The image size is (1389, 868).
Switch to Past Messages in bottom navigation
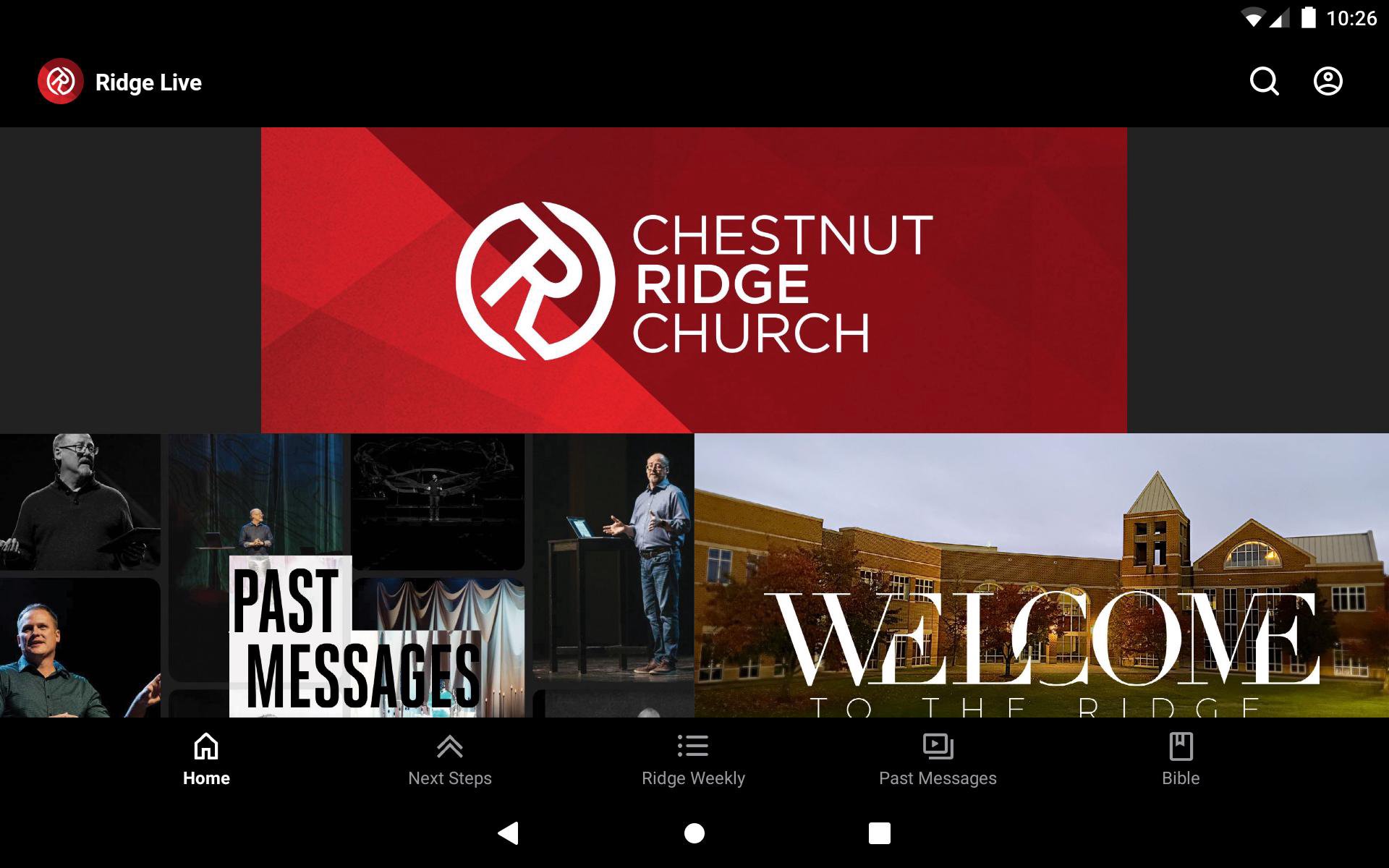pyautogui.click(x=938, y=759)
